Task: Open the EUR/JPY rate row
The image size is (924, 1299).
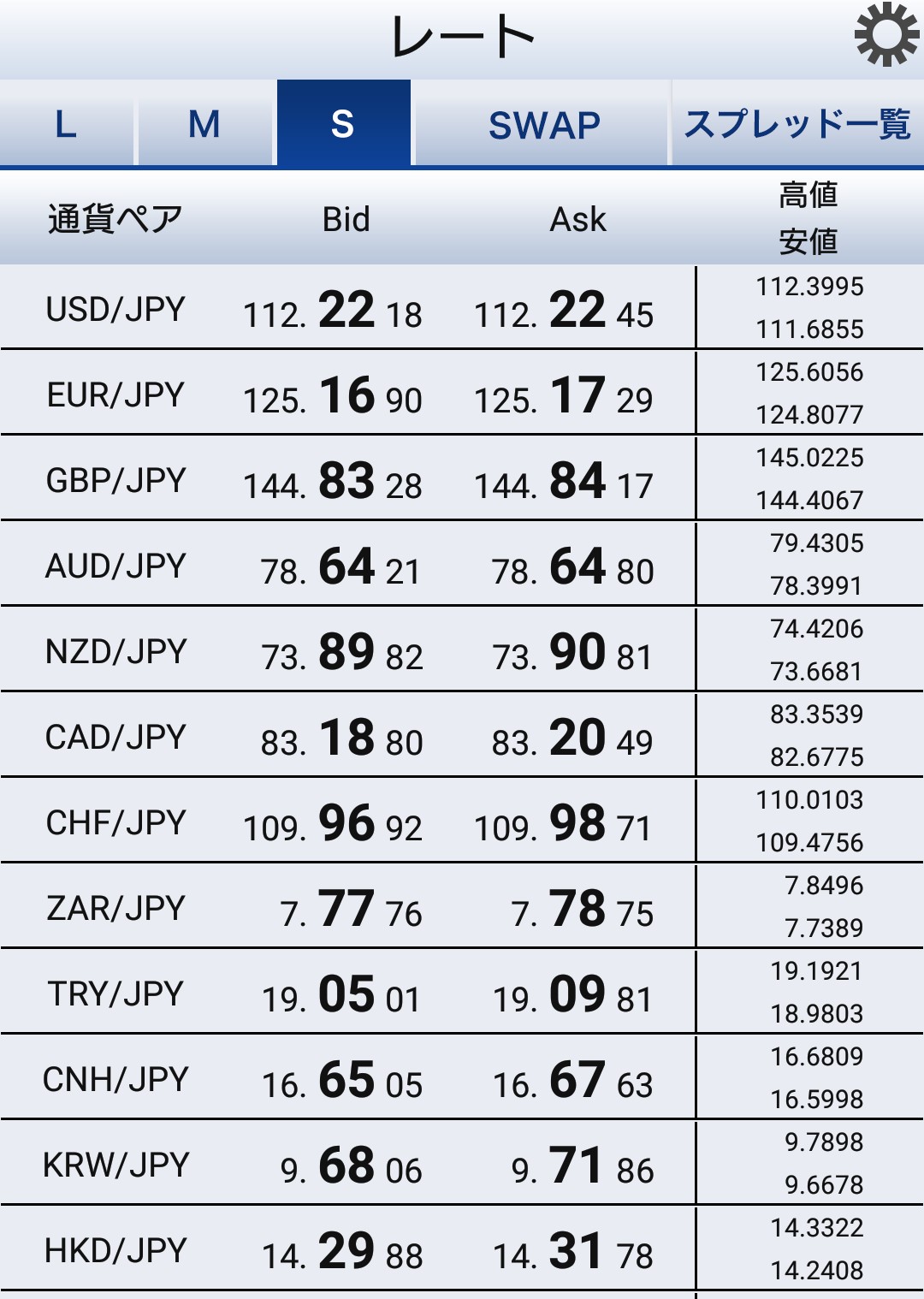Action: click(x=115, y=394)
